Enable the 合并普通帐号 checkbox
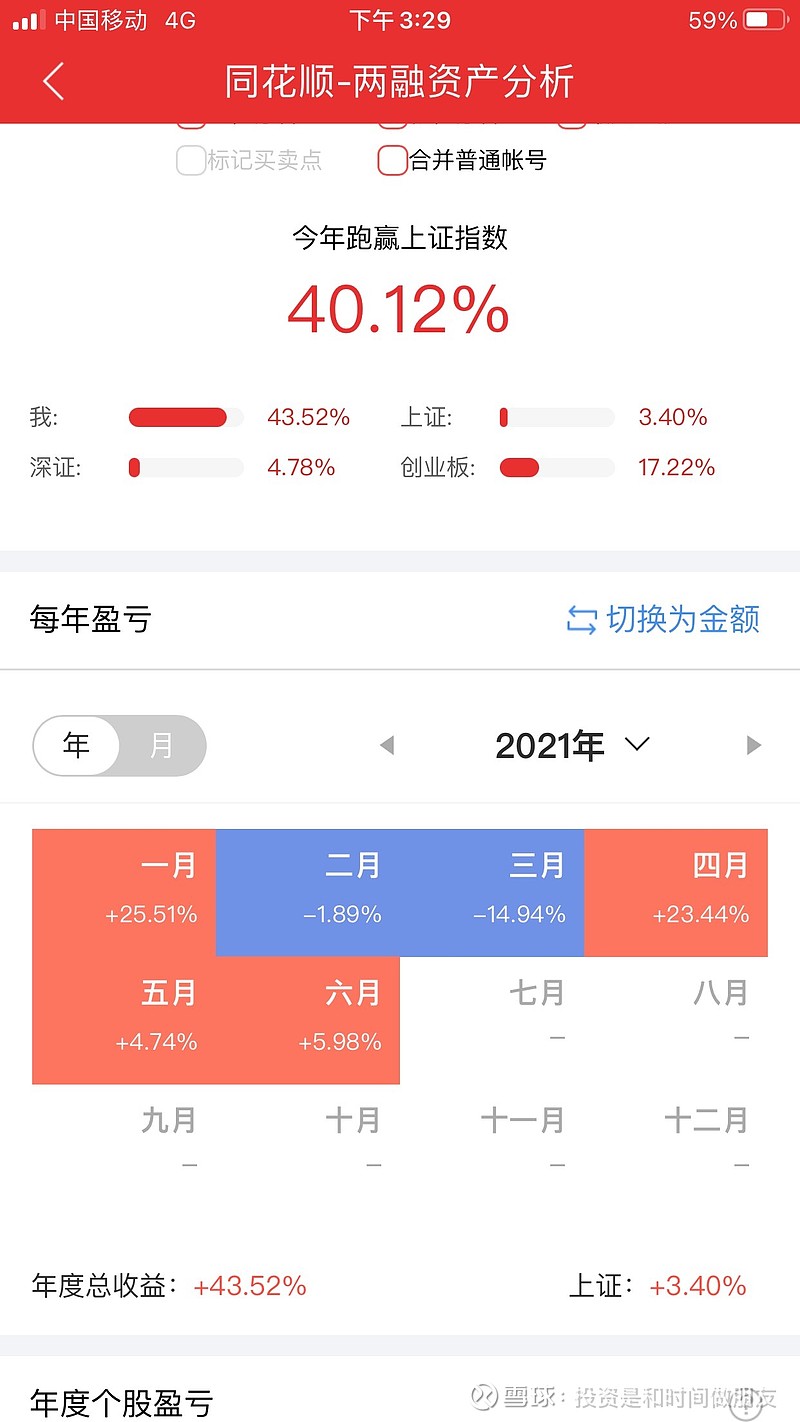Viewport: 800px width, 1422px height. coord(392,161)
